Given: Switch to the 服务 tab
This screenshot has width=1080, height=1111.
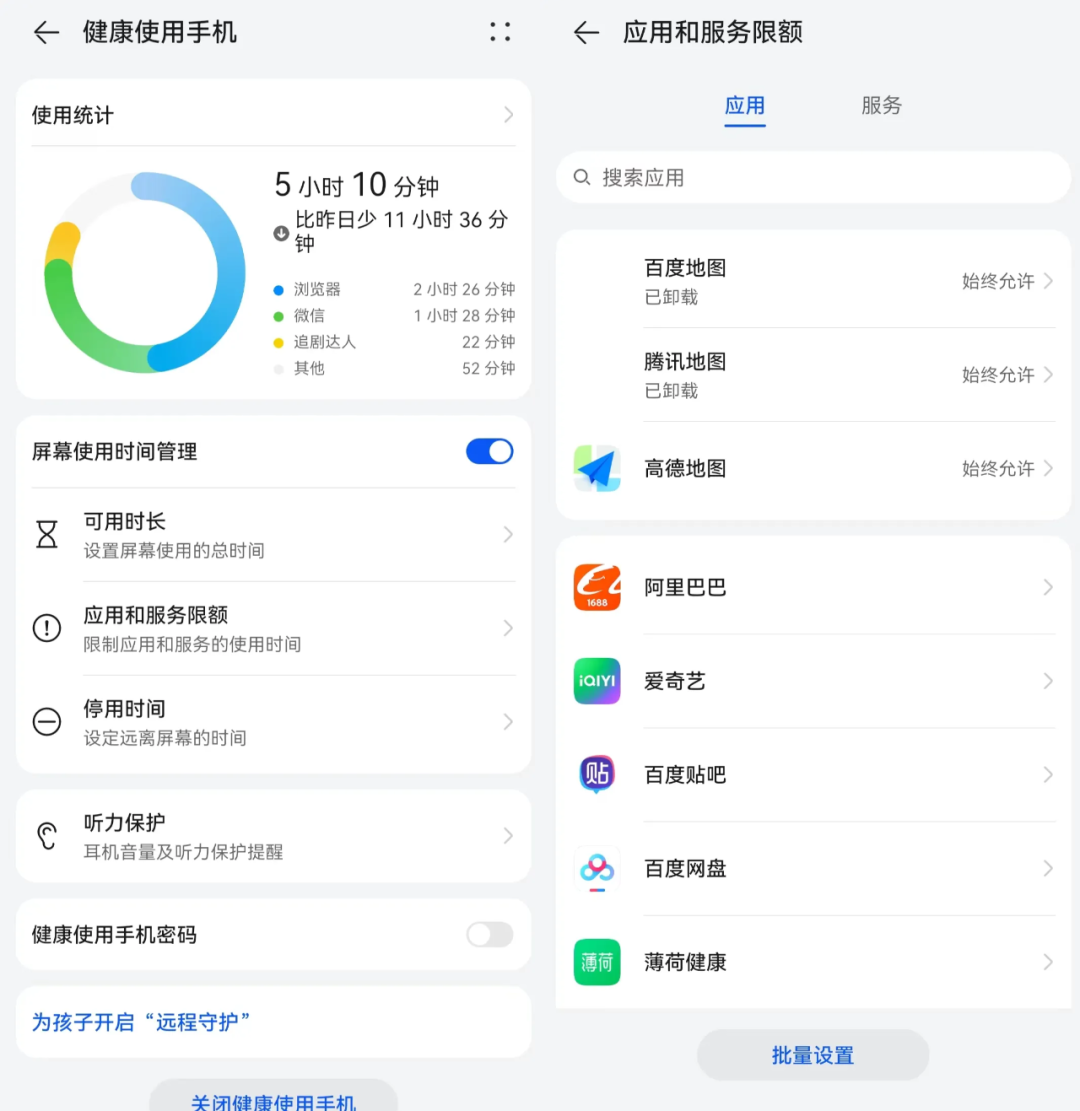Looking at the screenshot, I should 881,106.
